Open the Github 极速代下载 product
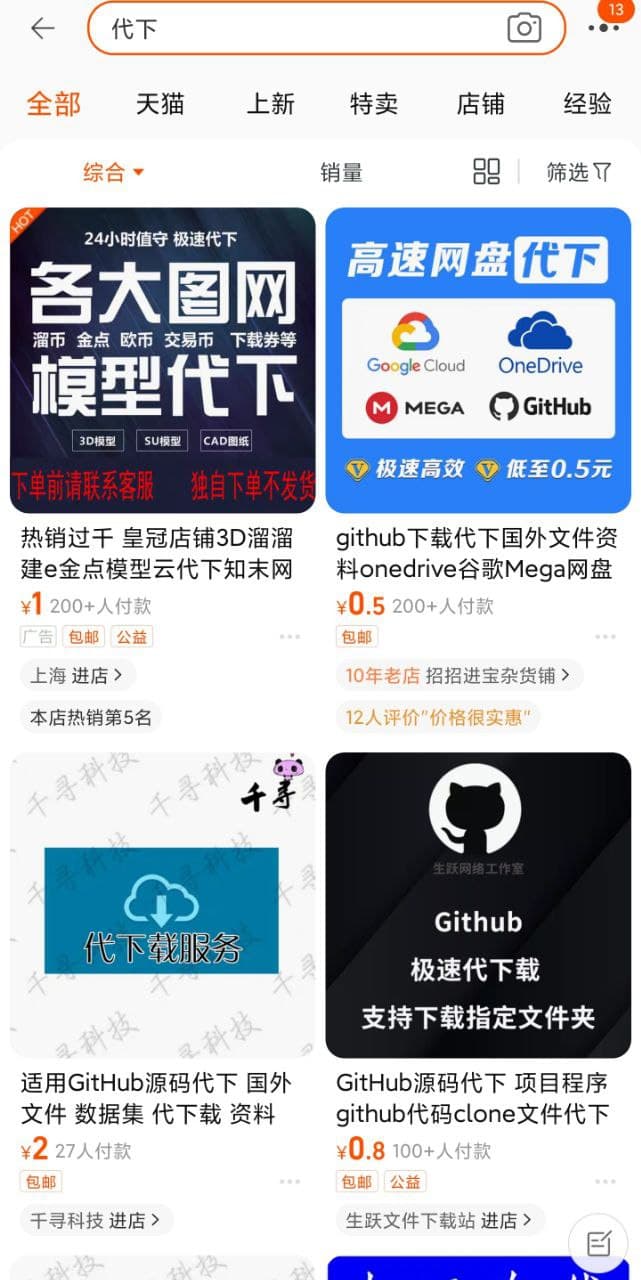Screen dimensions: 641x1280 tap(478, 905)
